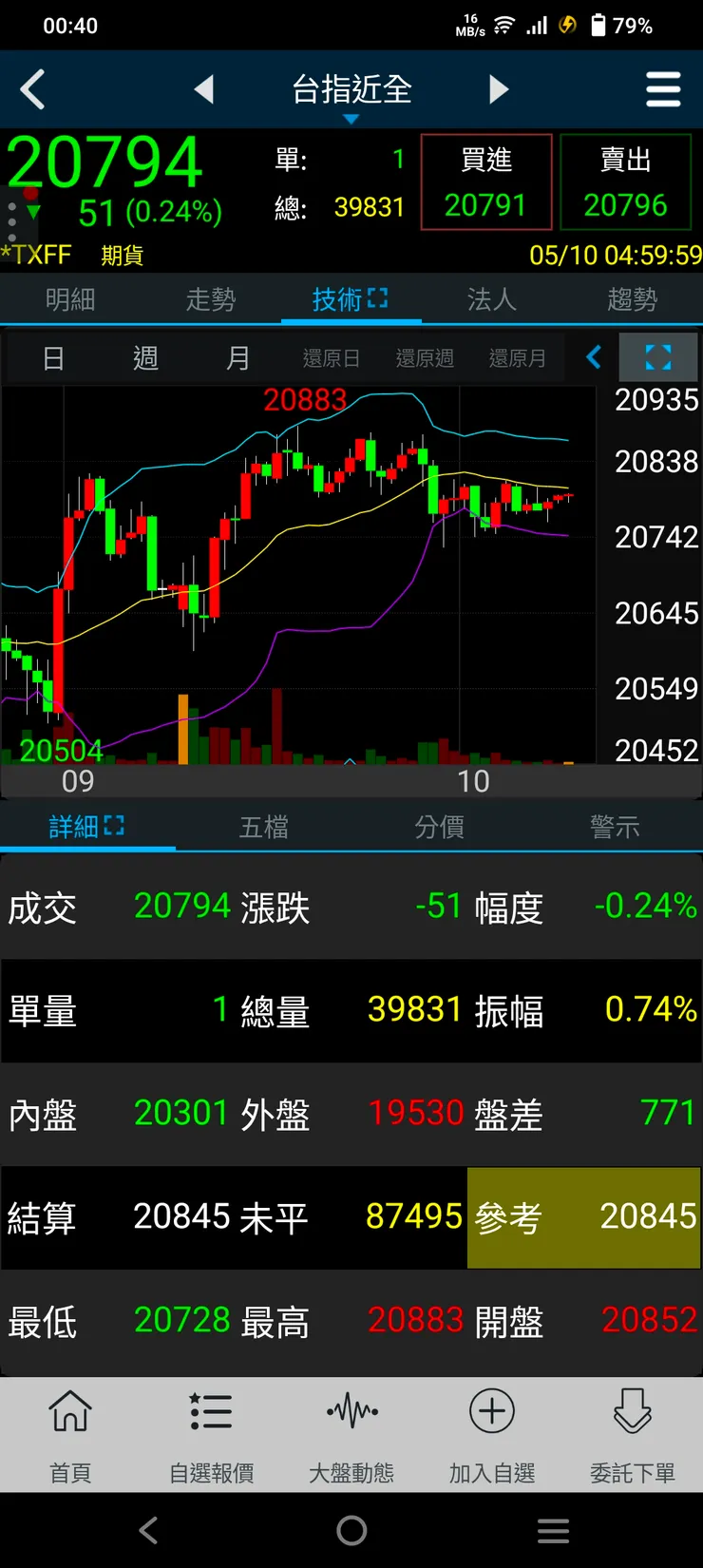Viewport: 703px width, 1568px height.
Task: Tap the 買進 buy button
Action: pyautogui.click(x=485, y=182)
